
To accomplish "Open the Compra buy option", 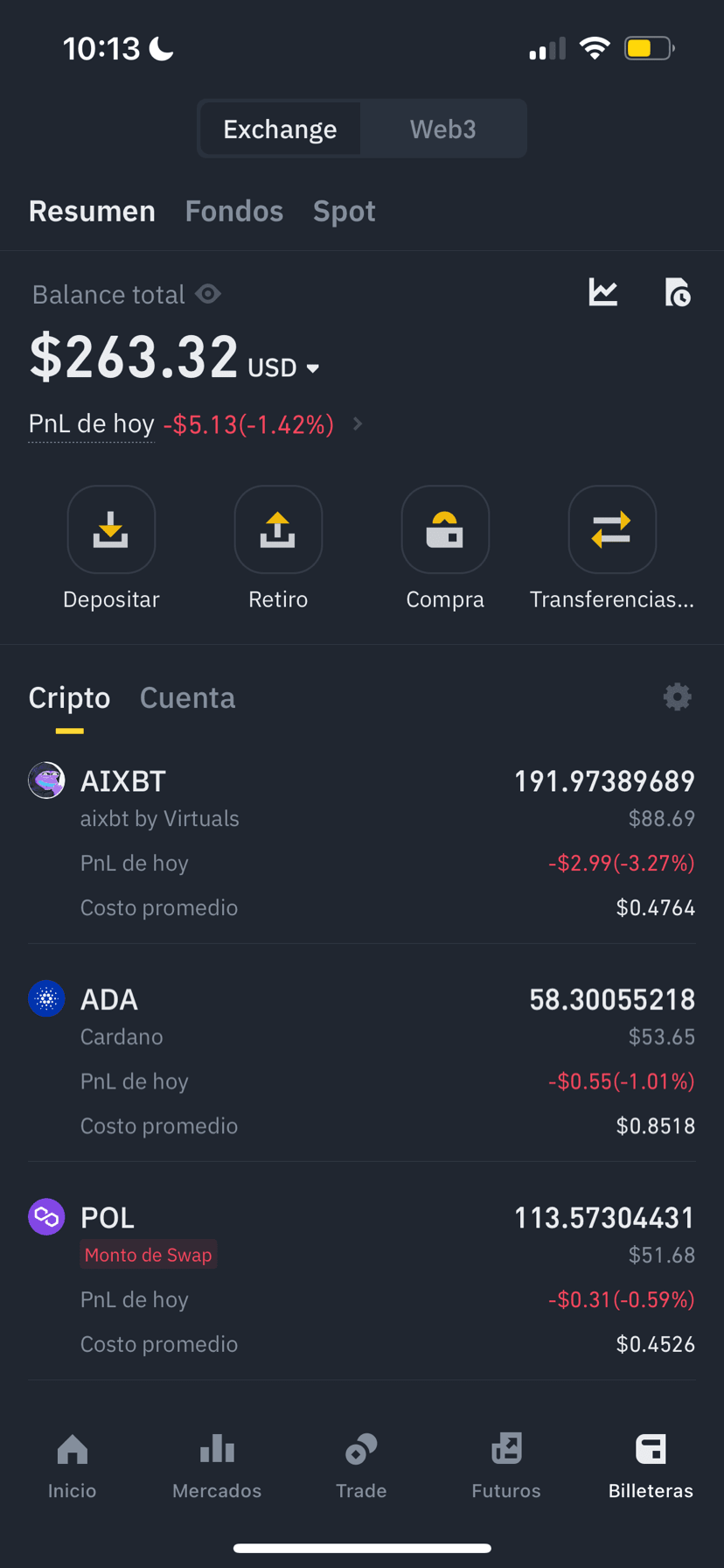I will click(445, 549).
